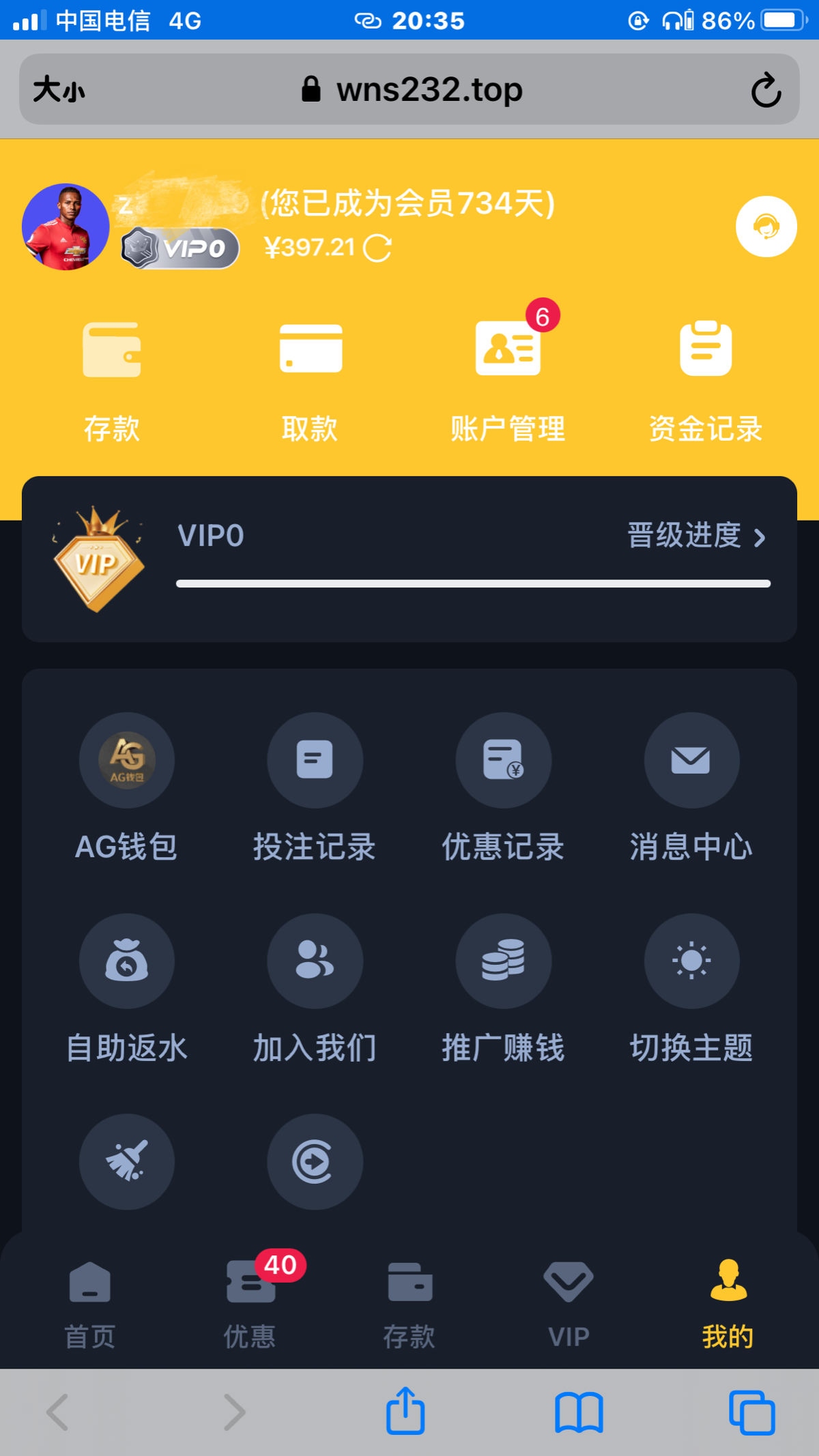Open the 存款 tab in bottom bar
Screen dimensions: 819x1456
point(409,1303)
